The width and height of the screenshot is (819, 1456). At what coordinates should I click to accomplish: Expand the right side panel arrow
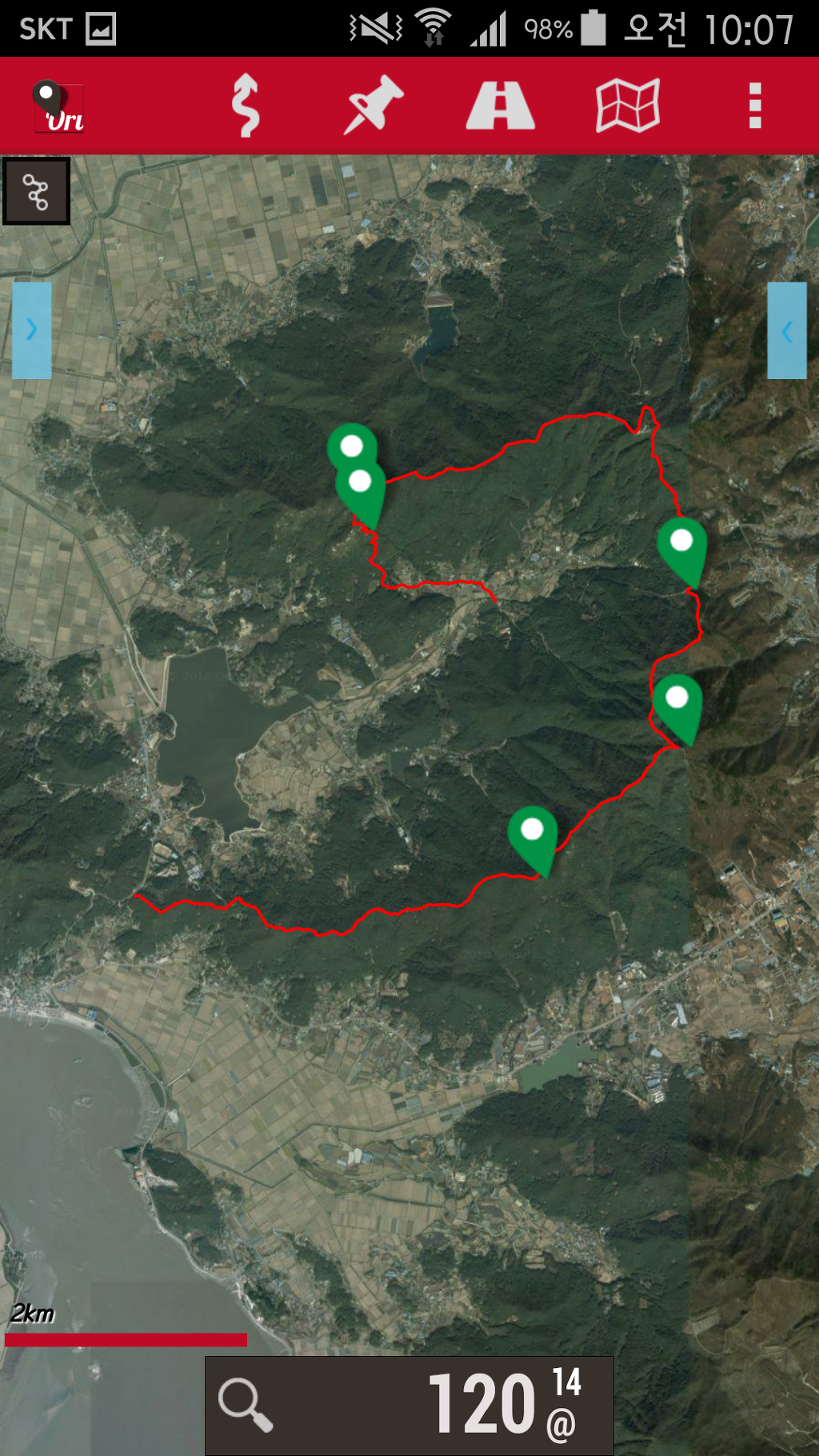(x=787, y=330)
